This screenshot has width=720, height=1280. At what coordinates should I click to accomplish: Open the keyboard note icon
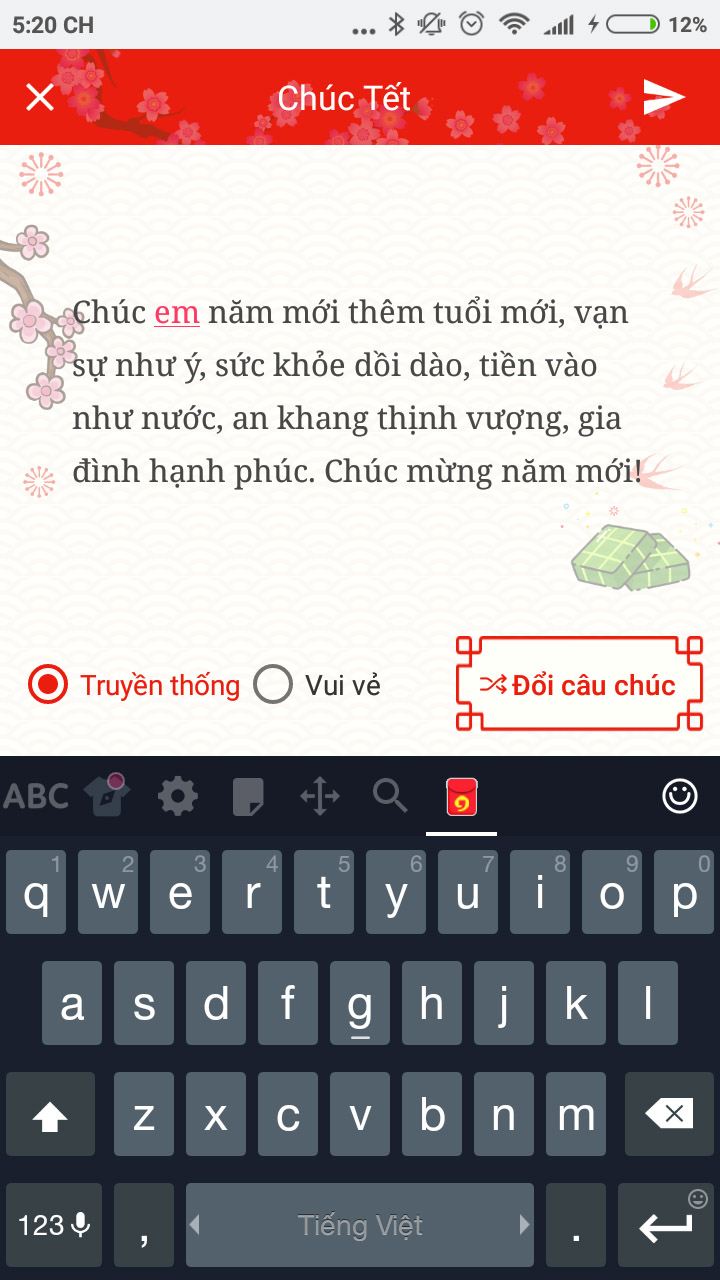(x=248, y=797)
